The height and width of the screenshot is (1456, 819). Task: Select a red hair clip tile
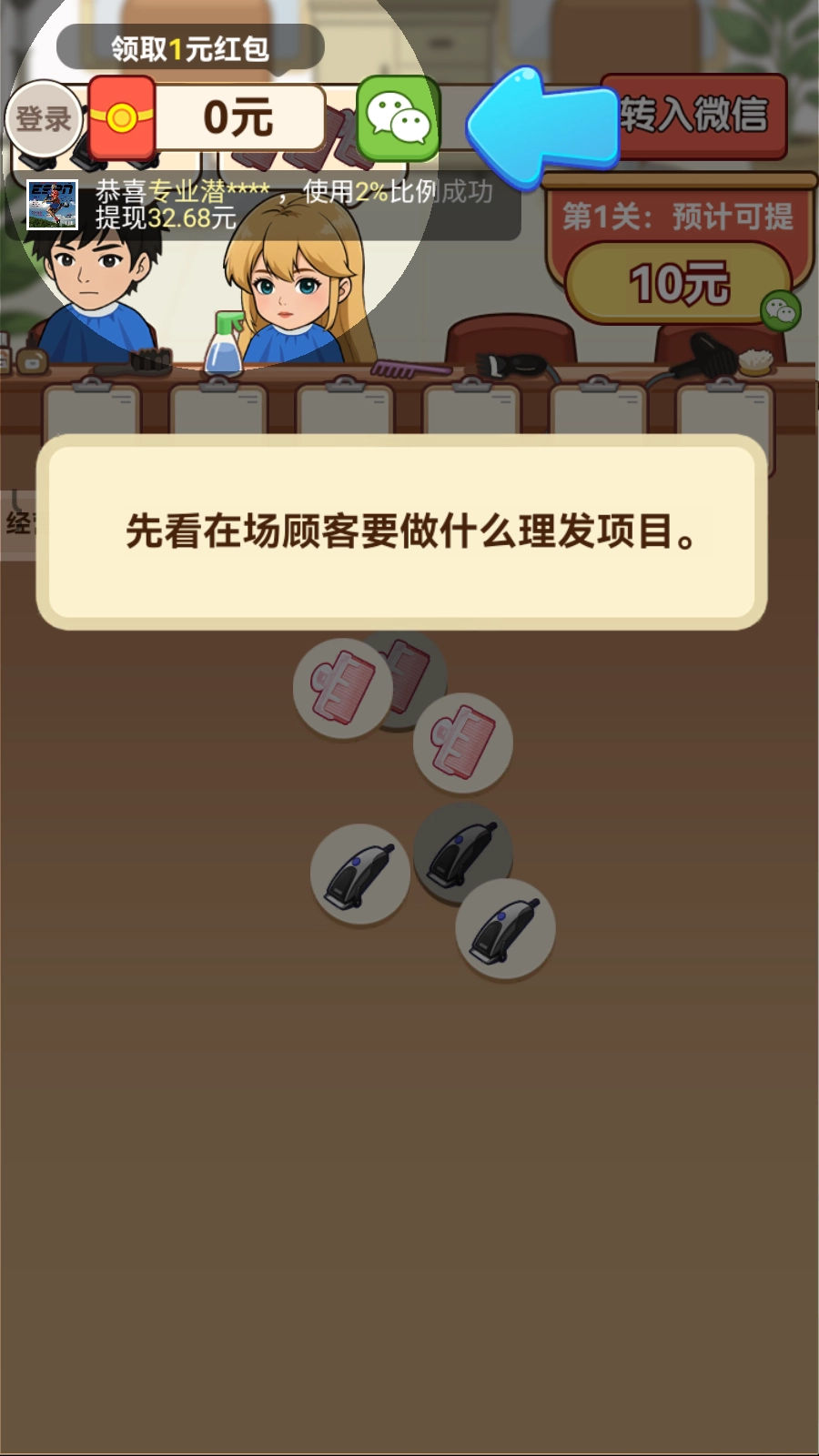coord(341,687)
